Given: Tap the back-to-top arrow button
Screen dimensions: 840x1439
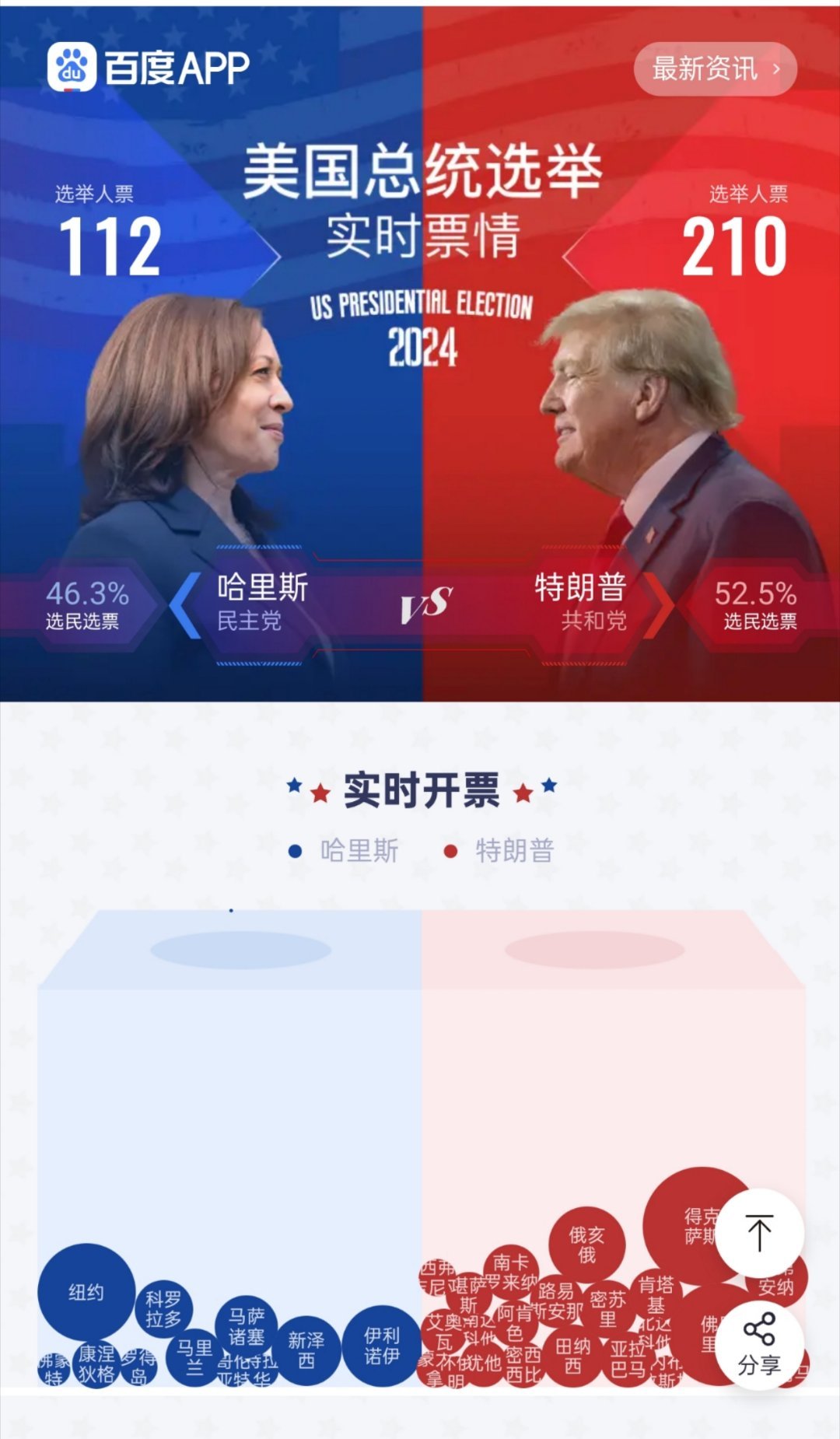Looking at the screenshot, I should pyautogui.click(x=759, y=1234).
